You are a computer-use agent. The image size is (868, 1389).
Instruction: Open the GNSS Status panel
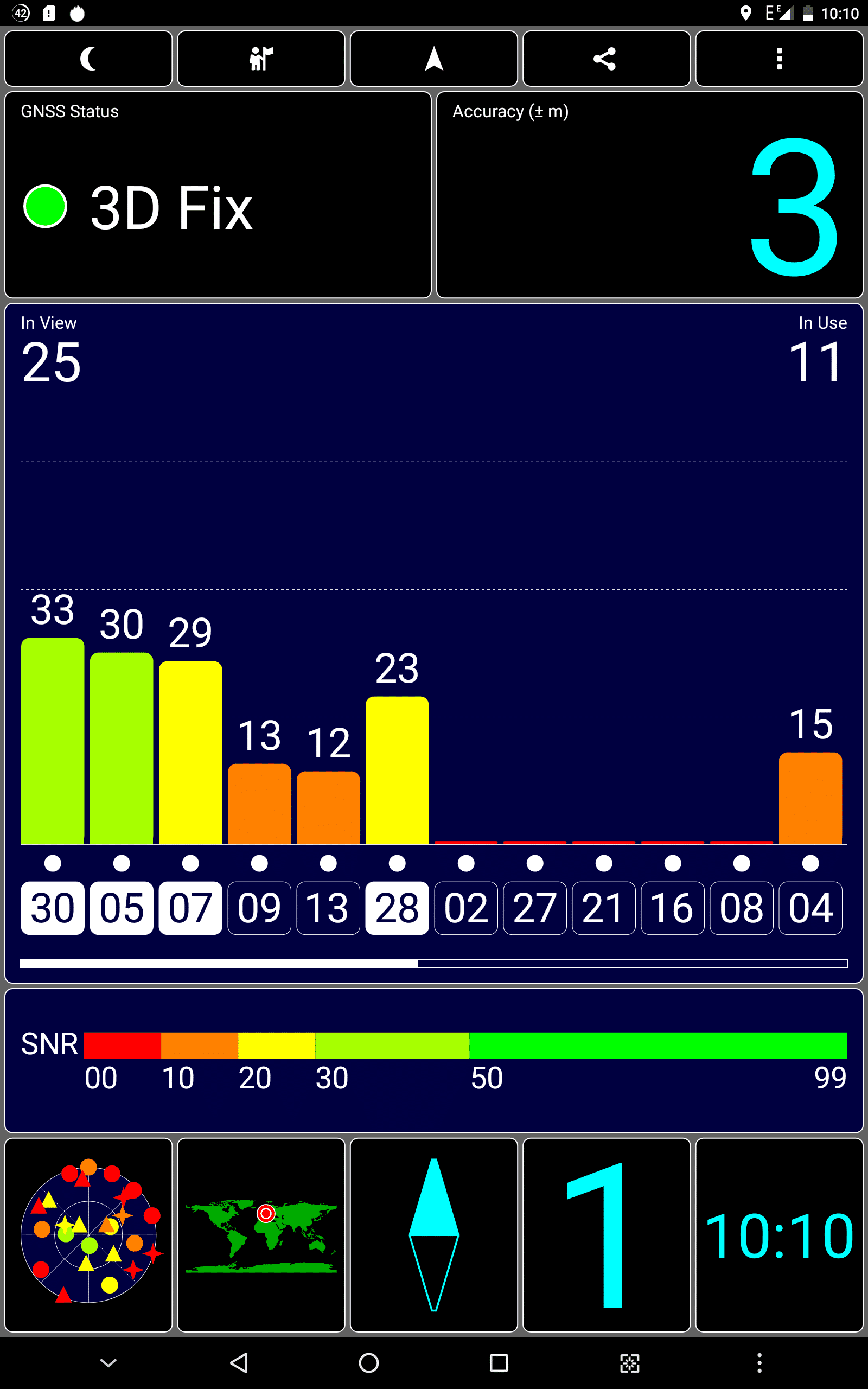tap(218, 195)
